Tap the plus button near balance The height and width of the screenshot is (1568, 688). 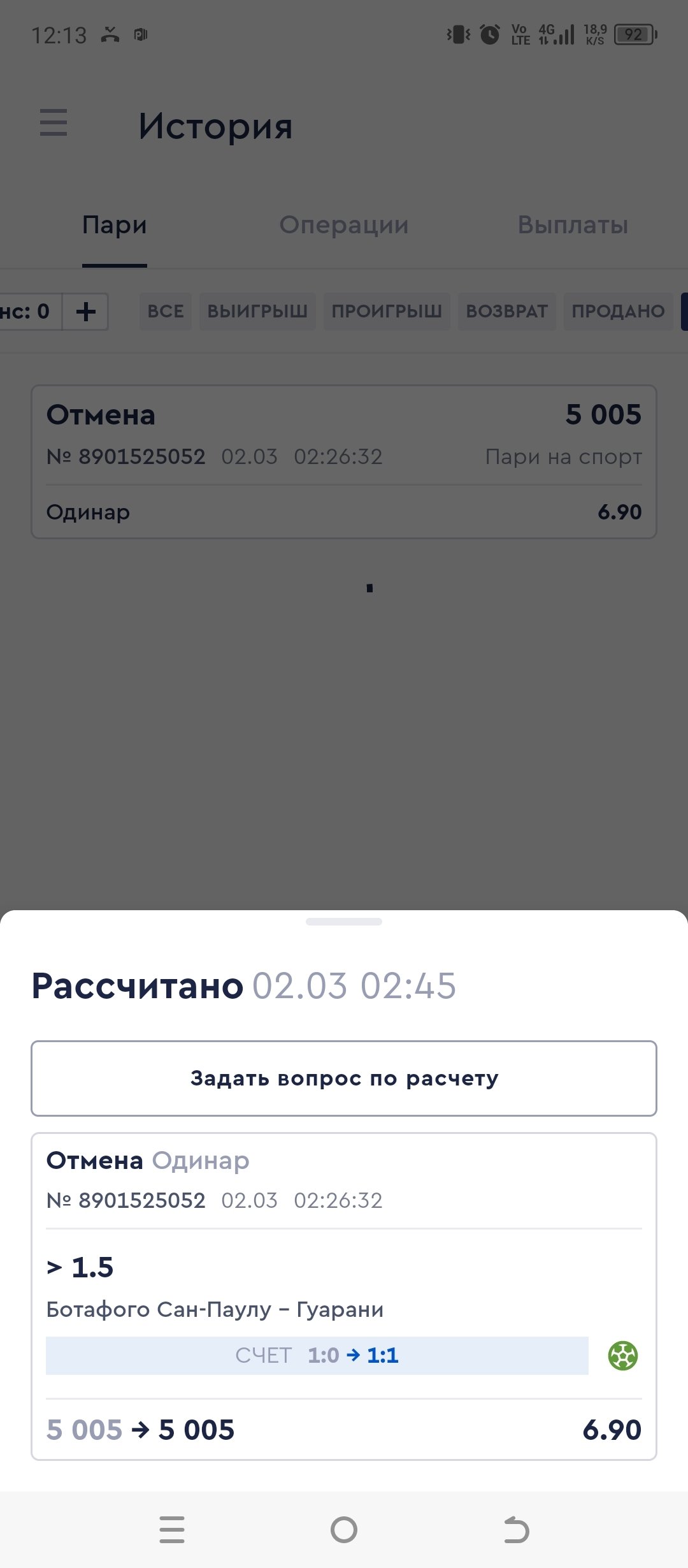[85, 312]
